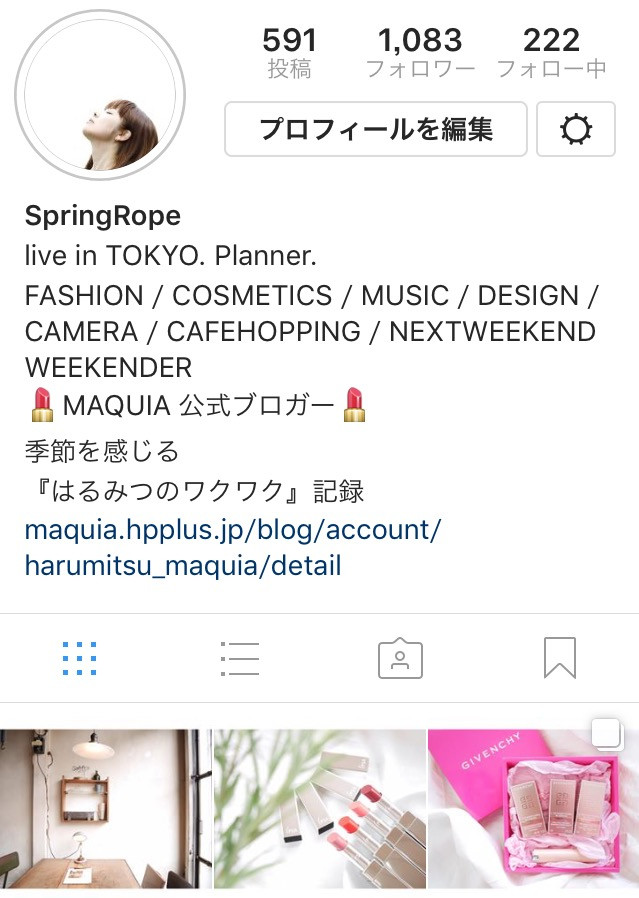Open the profile picture
This screenshot has height=898, width=639.
point(99,98)
